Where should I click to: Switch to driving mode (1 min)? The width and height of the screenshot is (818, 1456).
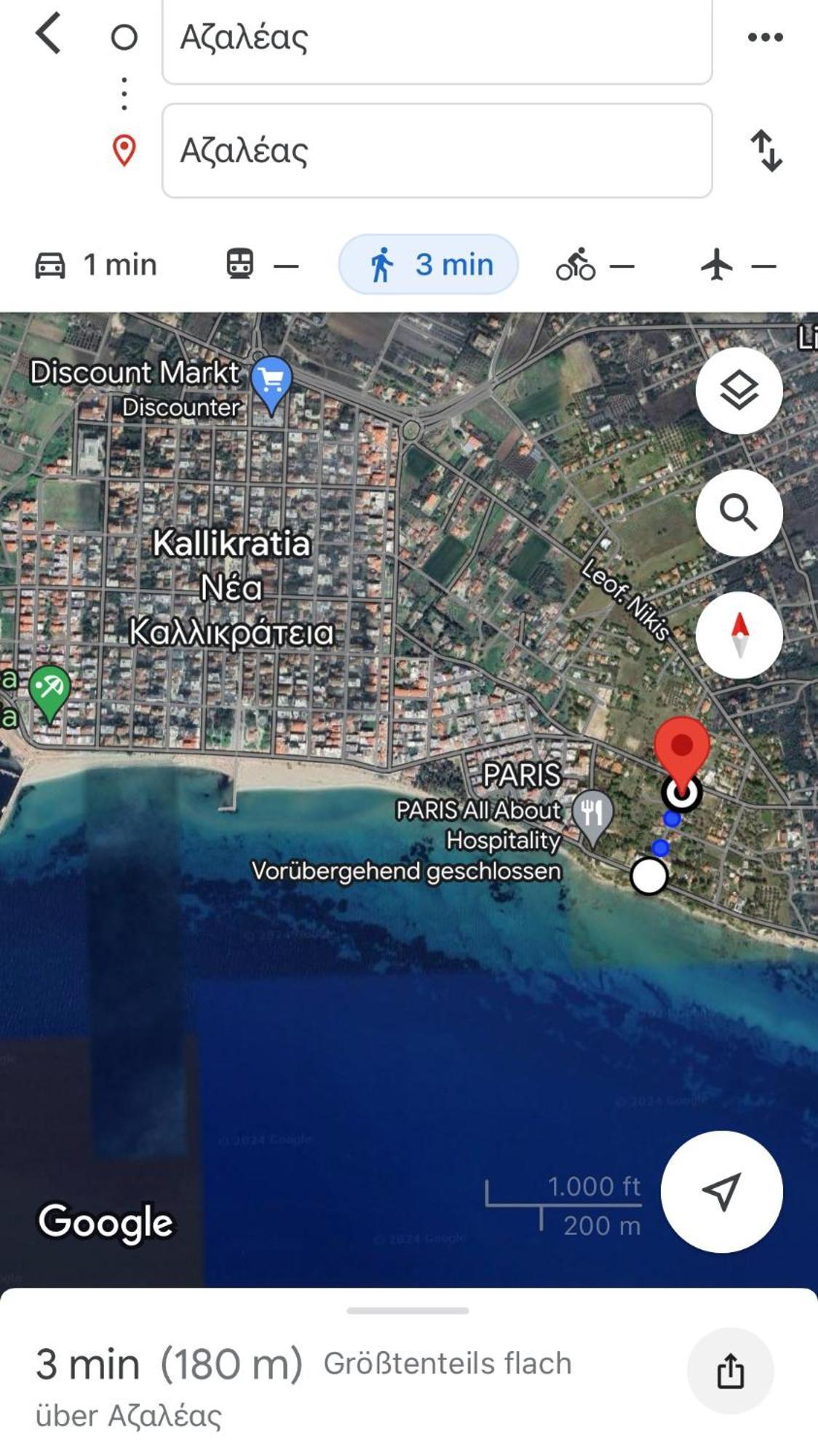click(x=96, y=265)
